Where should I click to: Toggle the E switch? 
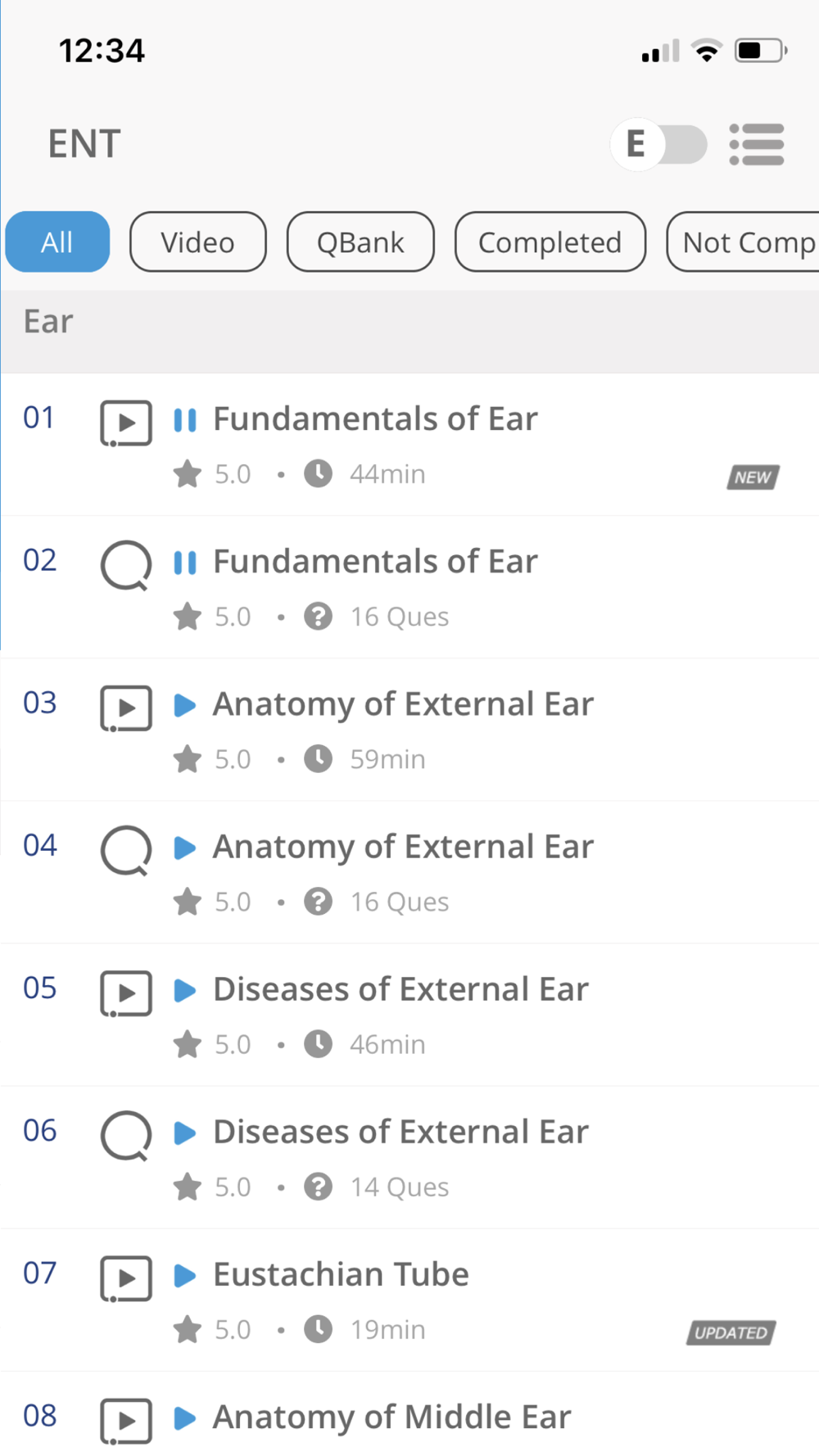(x=659, y=145)
